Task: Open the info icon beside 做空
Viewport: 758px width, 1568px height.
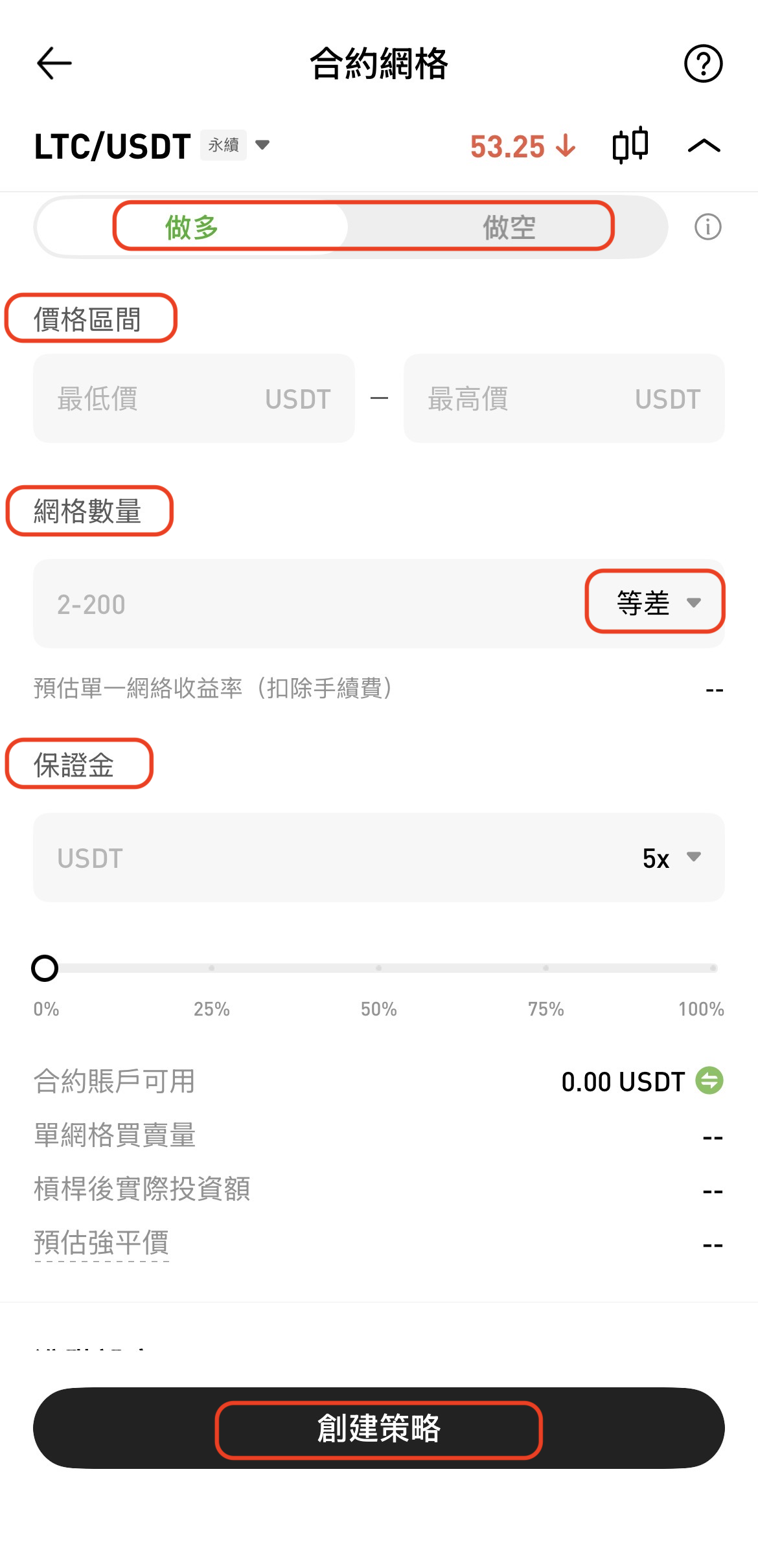Action: 707,227
